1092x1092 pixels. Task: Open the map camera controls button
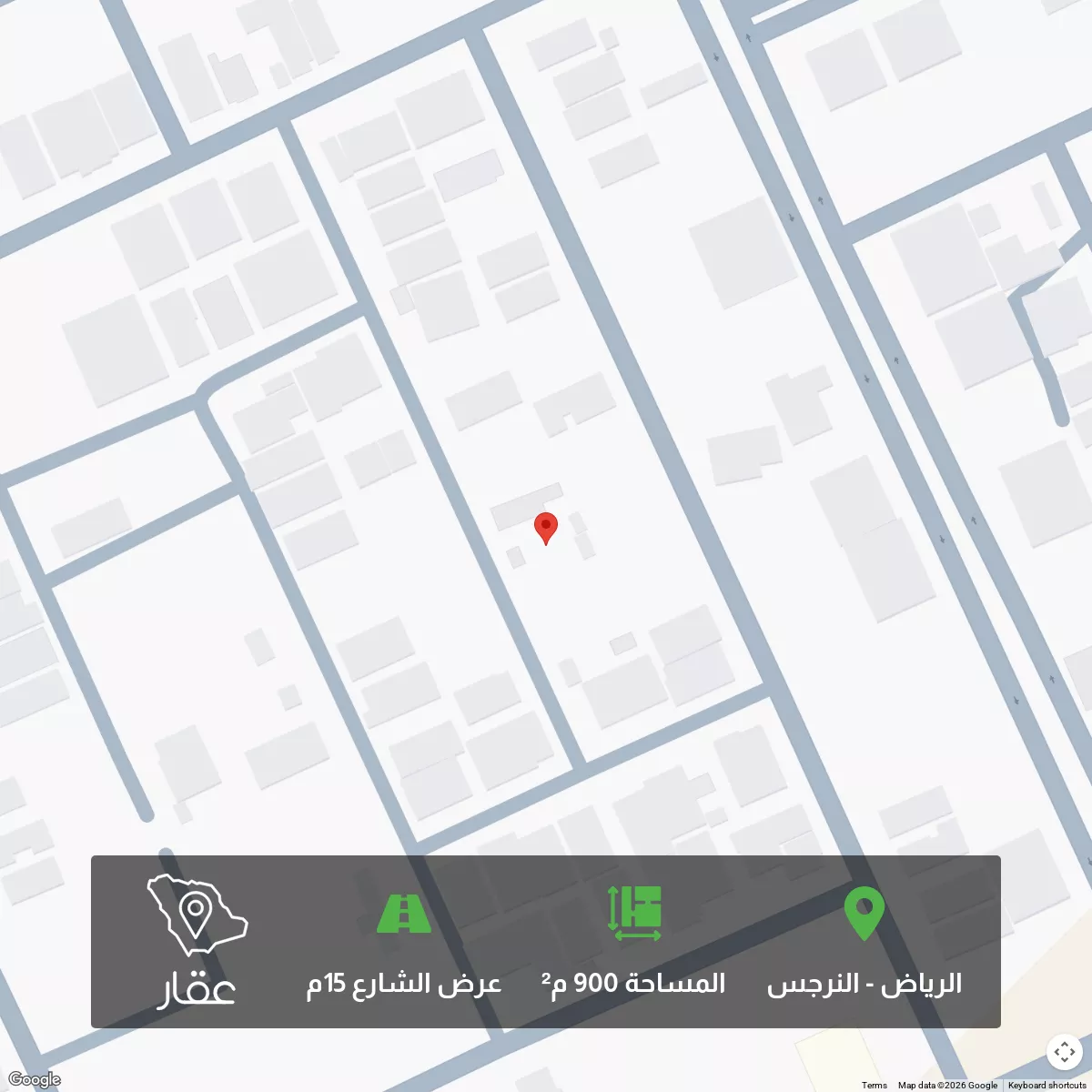pyautogui.click(x=1064, y=1053)
